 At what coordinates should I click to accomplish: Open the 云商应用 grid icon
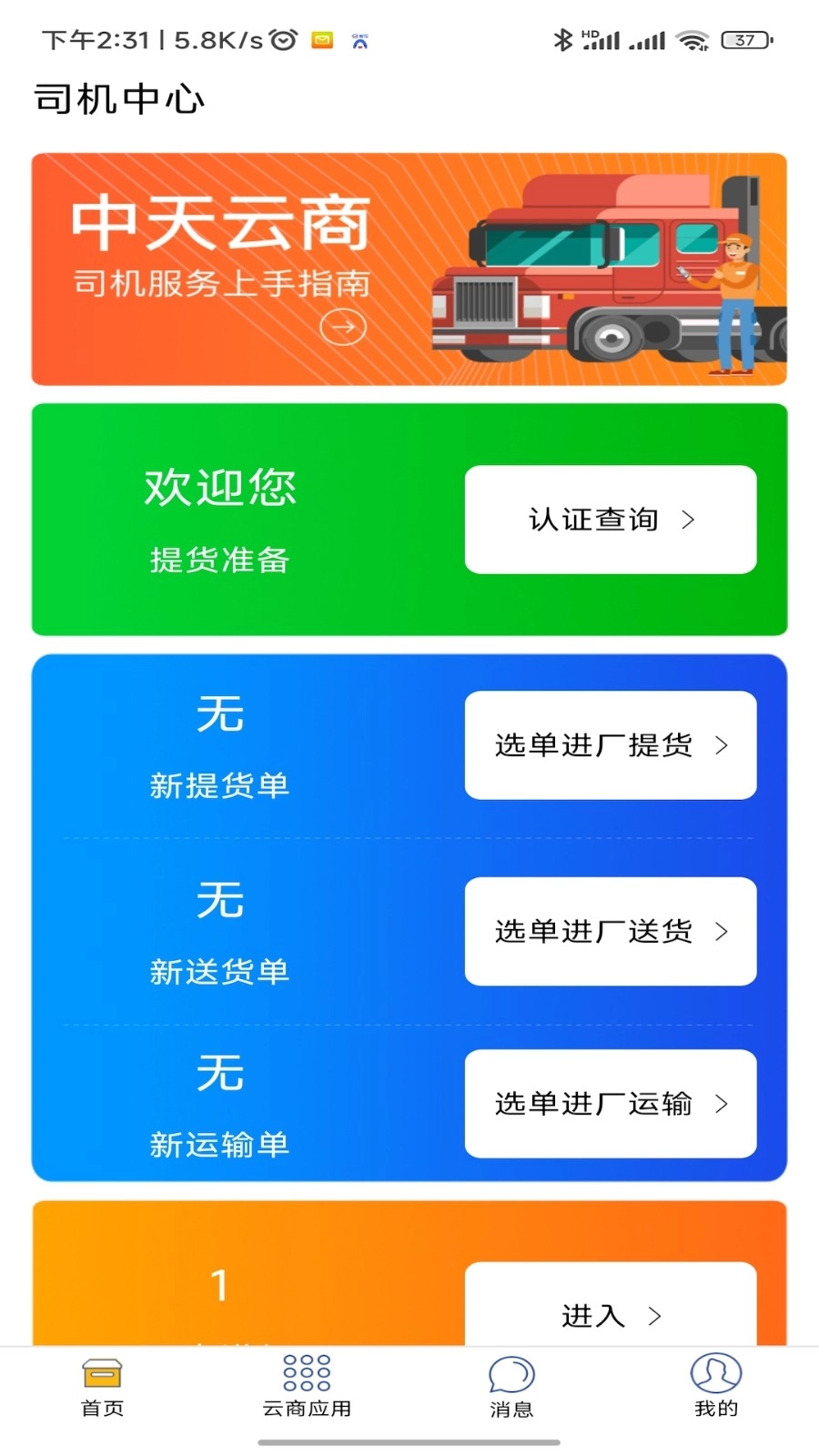[307, 1370]
